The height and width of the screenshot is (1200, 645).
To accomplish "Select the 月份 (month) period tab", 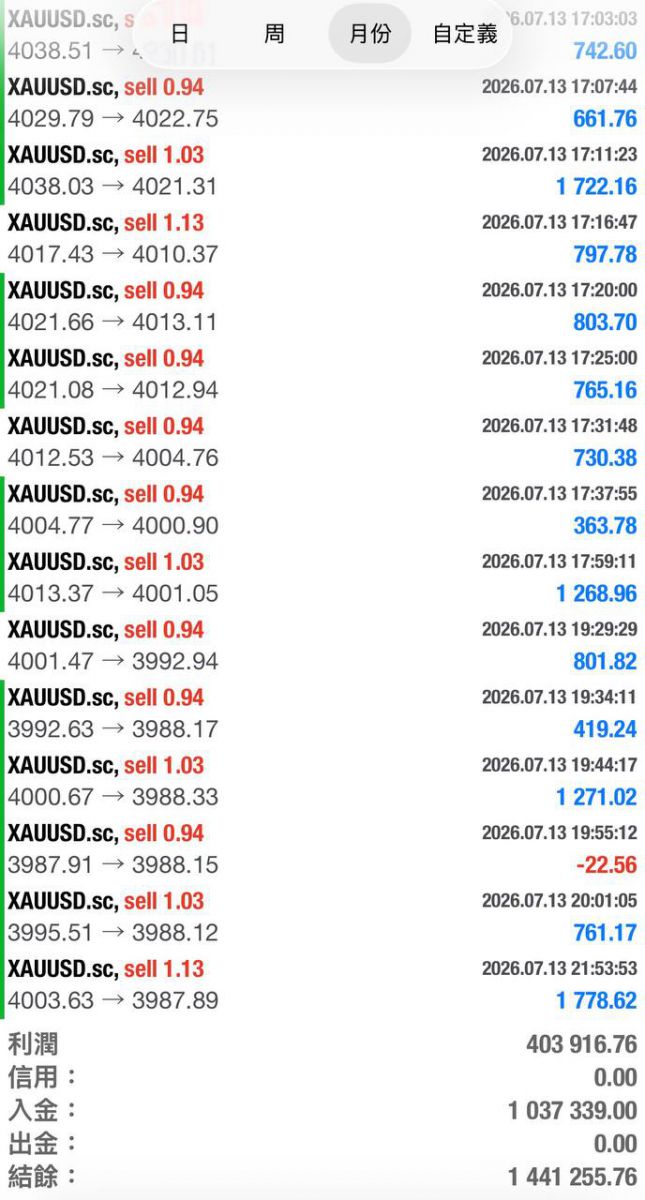I will [370, 34].
